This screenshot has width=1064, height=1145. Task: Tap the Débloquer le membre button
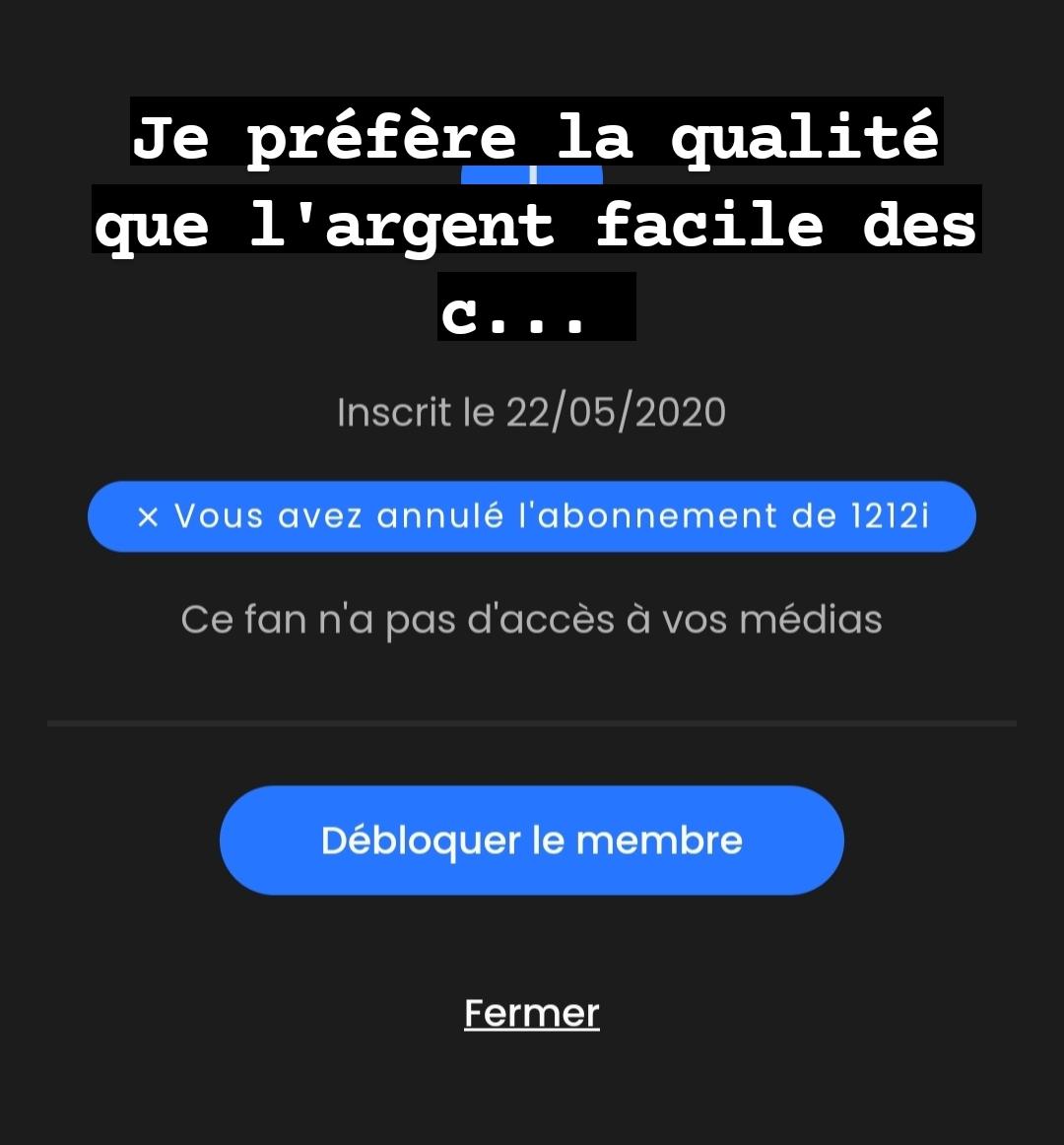(x=531, y=841)
